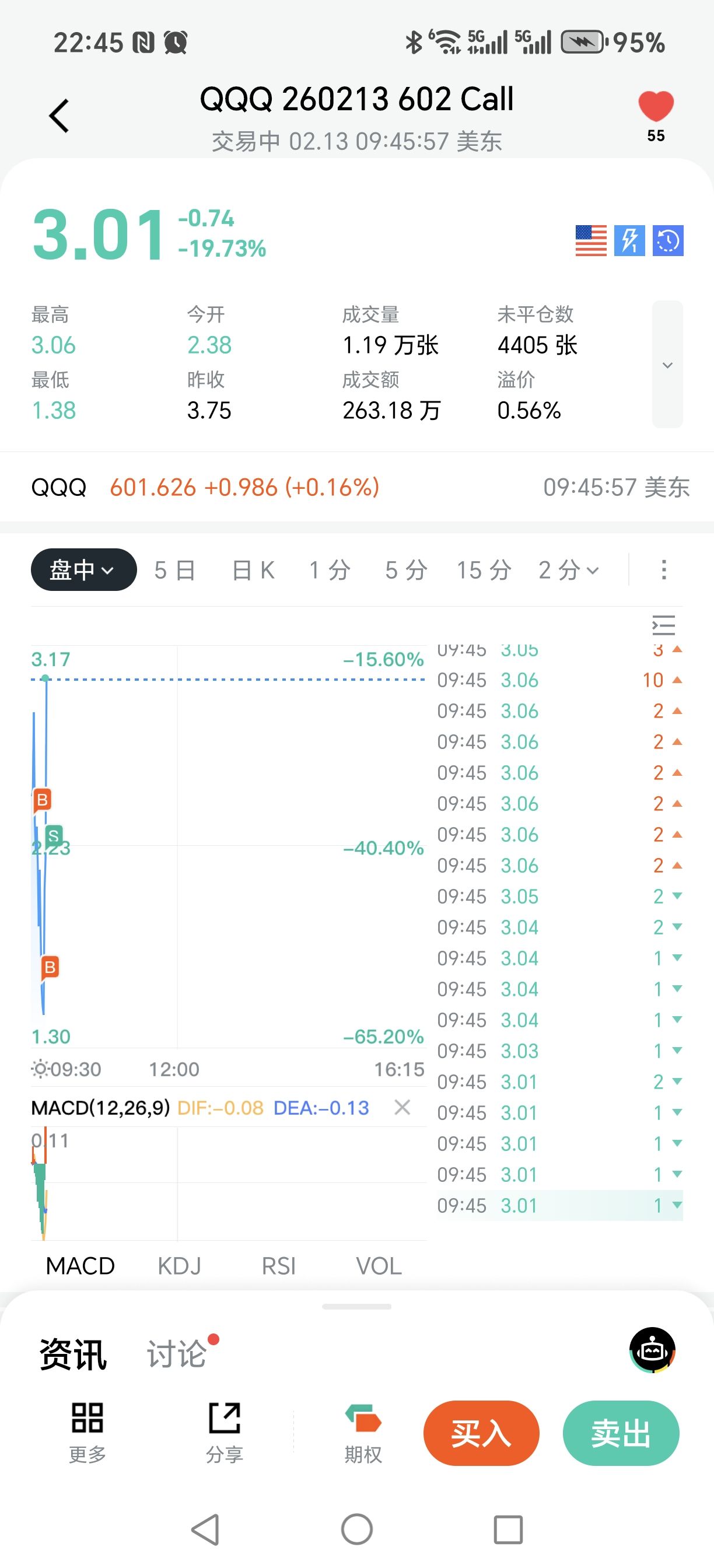Go back using the top-left arrow
Screen dimensions: 714x1568
60,116
